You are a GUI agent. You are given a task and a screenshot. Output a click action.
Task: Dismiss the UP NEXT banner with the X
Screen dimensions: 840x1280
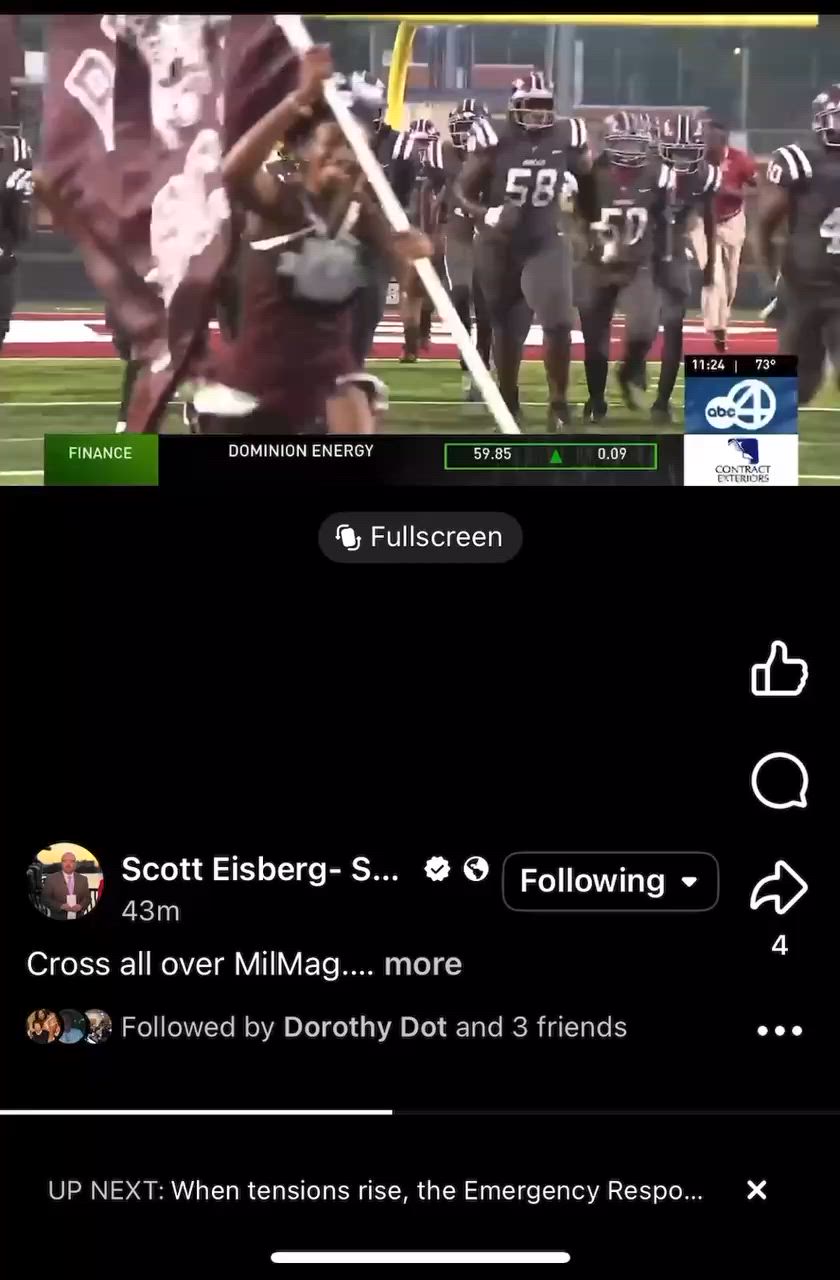tap(756, 1190)
